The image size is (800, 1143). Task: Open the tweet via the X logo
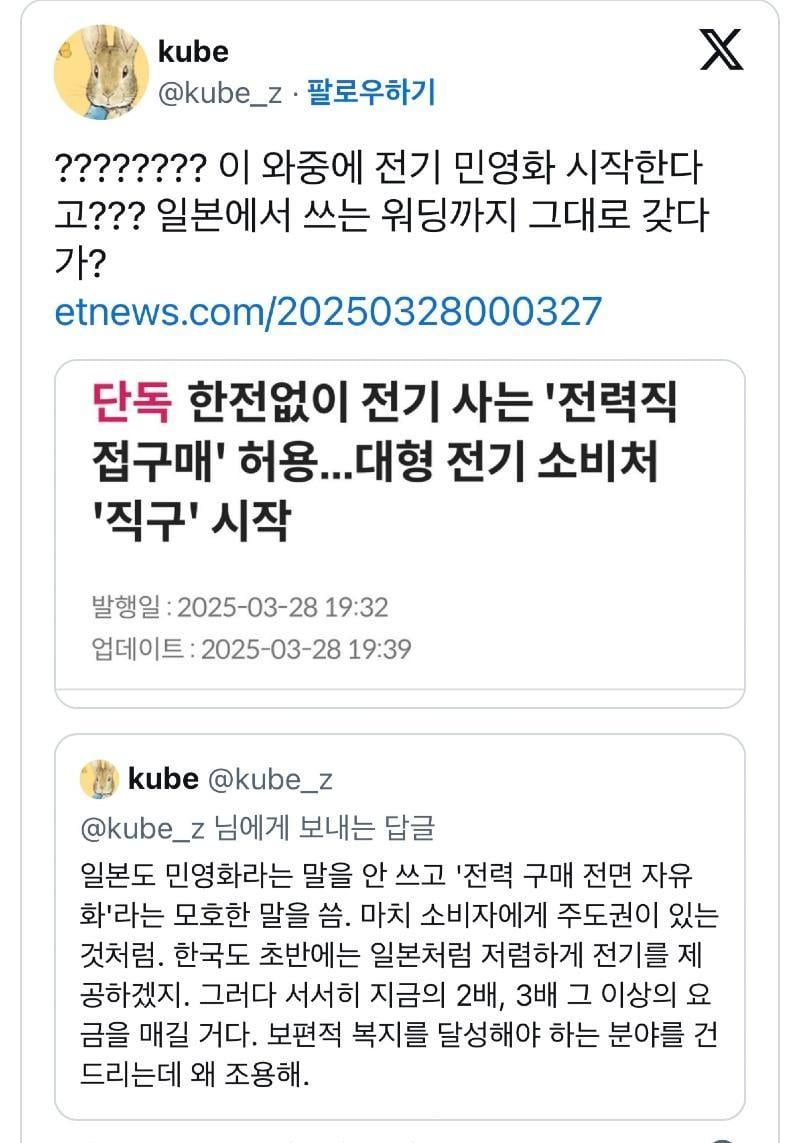click(721, 50)
